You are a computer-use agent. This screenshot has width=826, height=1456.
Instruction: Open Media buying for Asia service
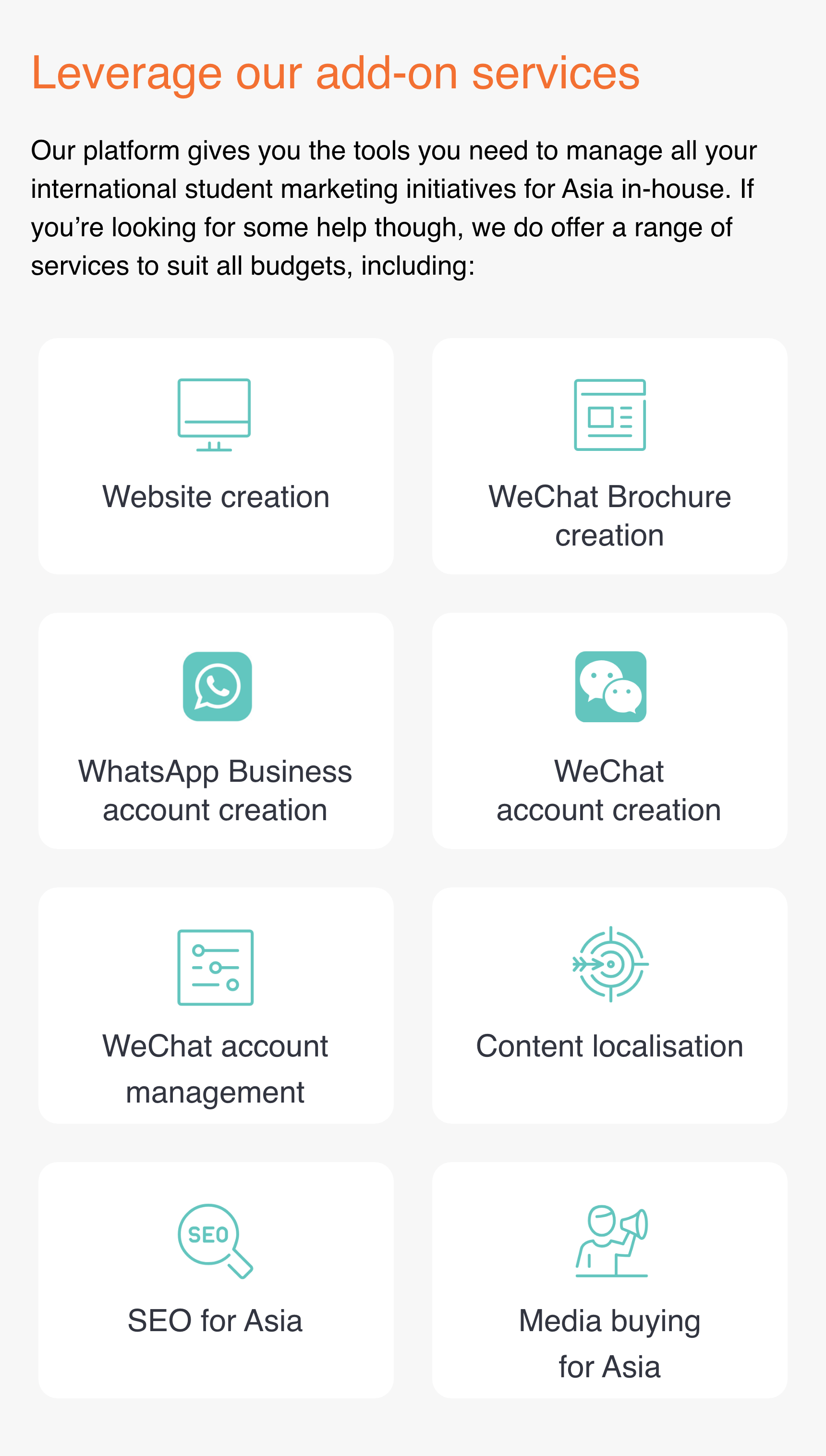(x=609, y=1280)
